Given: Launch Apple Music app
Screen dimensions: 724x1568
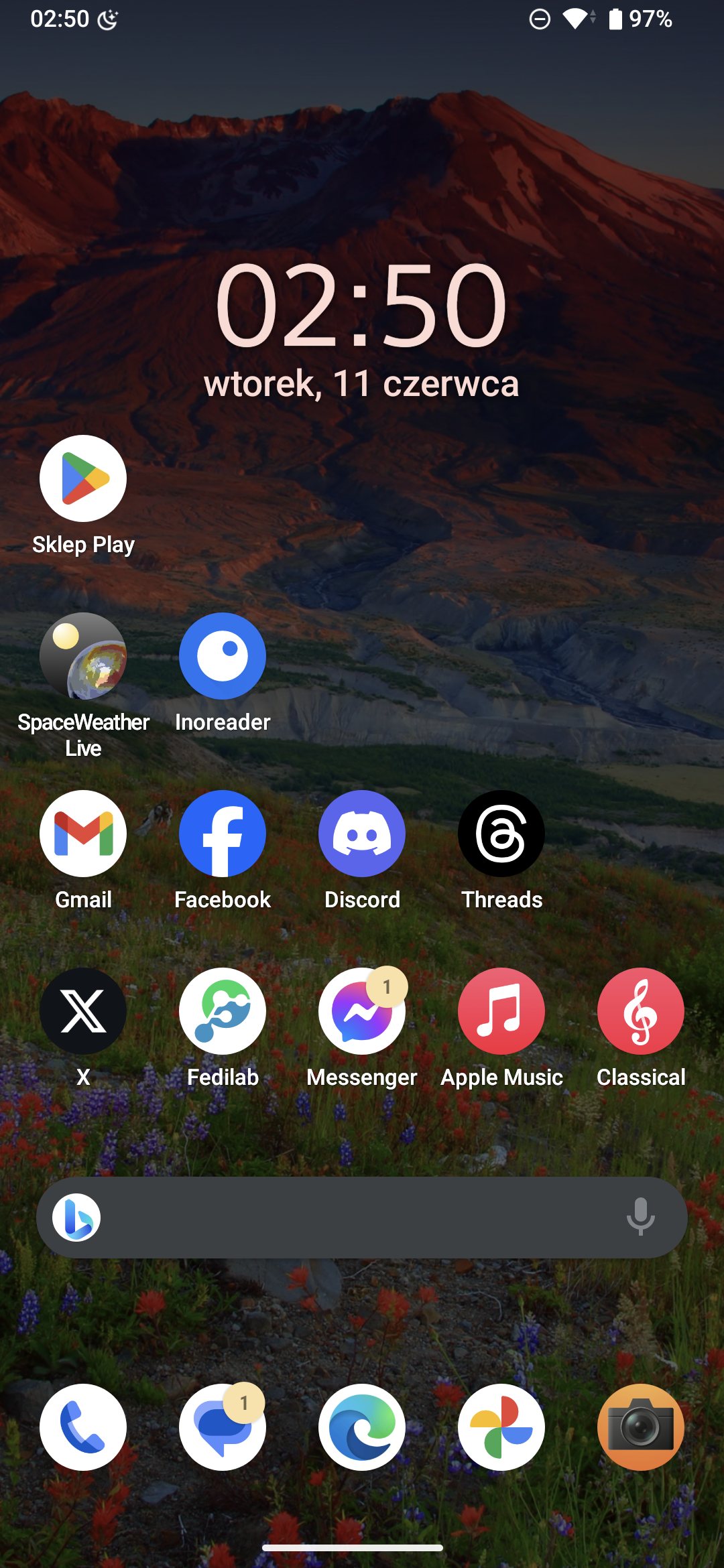Looking at the screenshot, I should [501, 1011].
